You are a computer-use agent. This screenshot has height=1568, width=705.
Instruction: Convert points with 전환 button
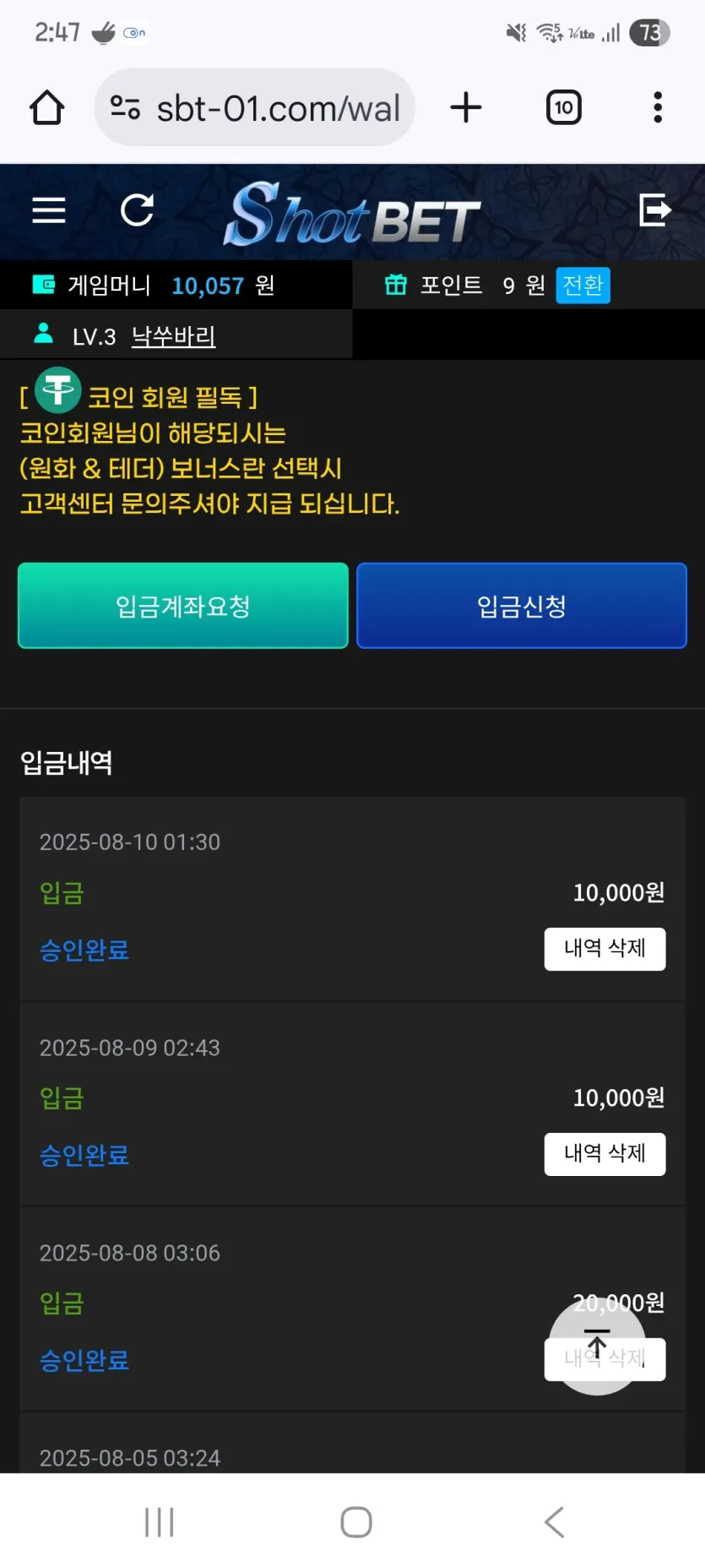point(583,286)
